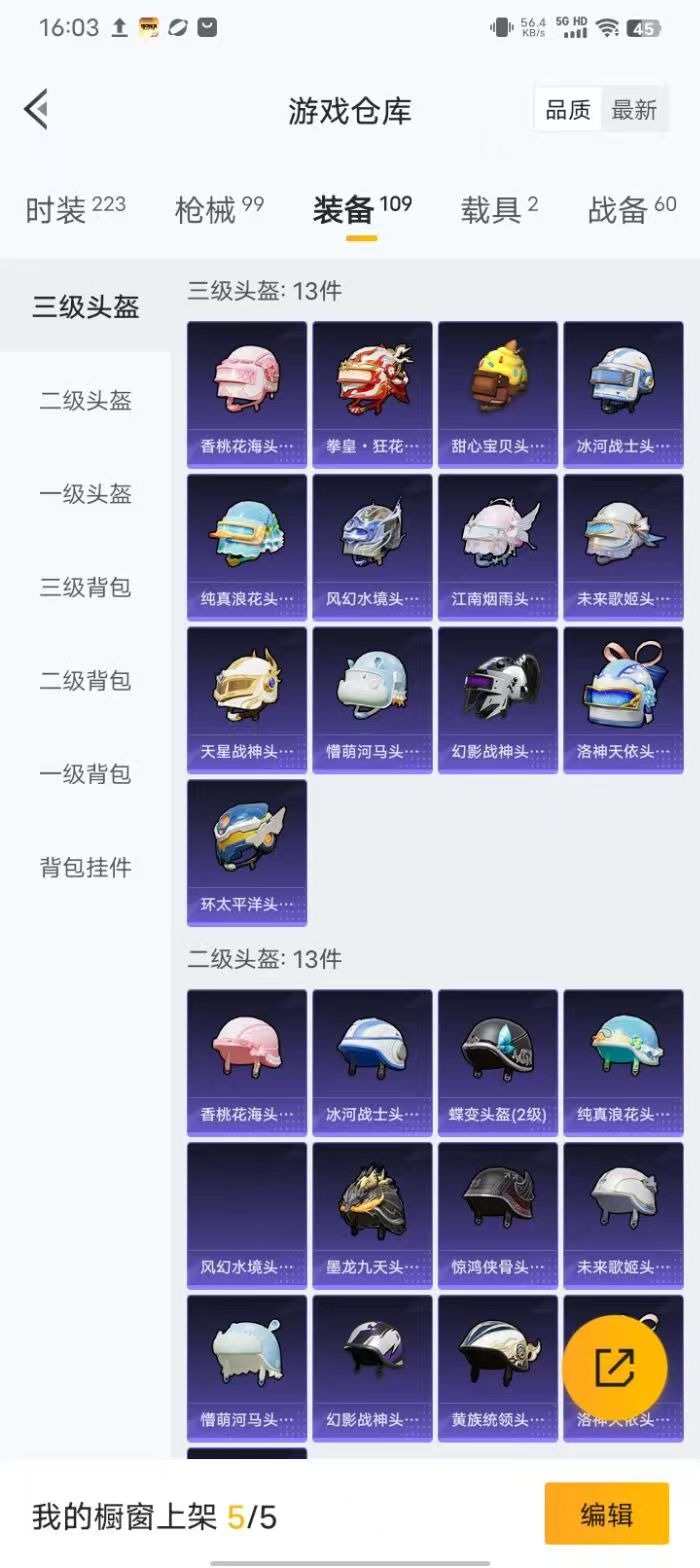Open the 枪械 tab
This screenshot has width=700, height=1568.
tap(219, 210)
